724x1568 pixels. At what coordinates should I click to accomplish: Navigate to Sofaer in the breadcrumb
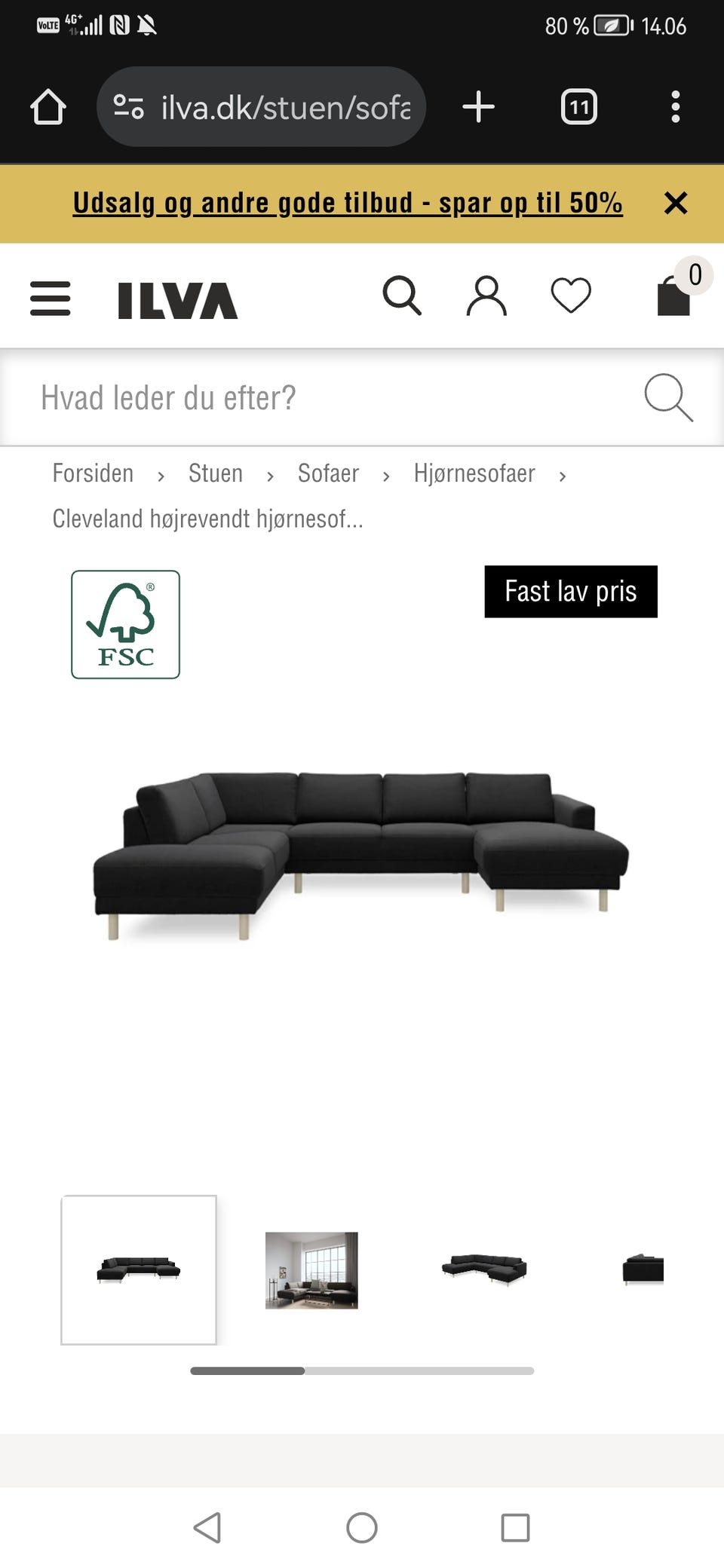click(x=327, y=473)
